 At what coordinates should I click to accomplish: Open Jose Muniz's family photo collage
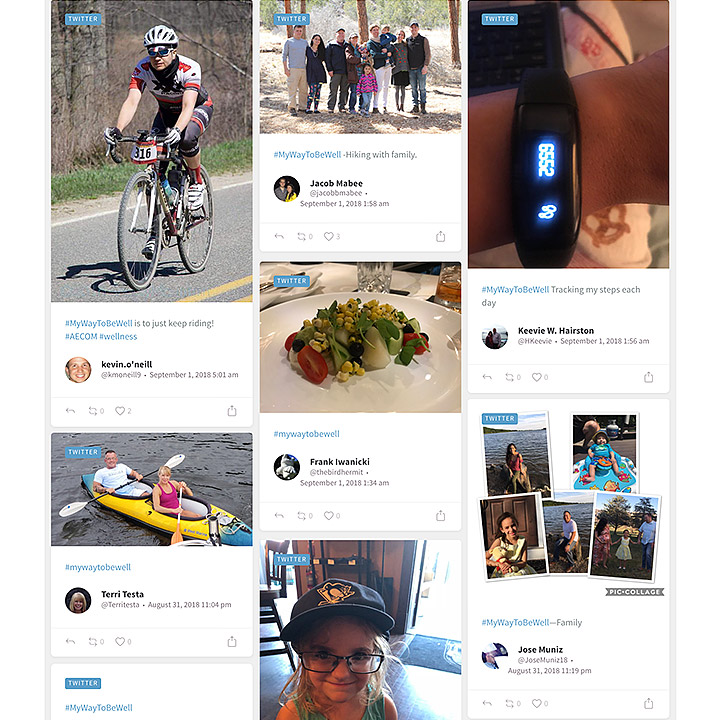tap(568, 498)
